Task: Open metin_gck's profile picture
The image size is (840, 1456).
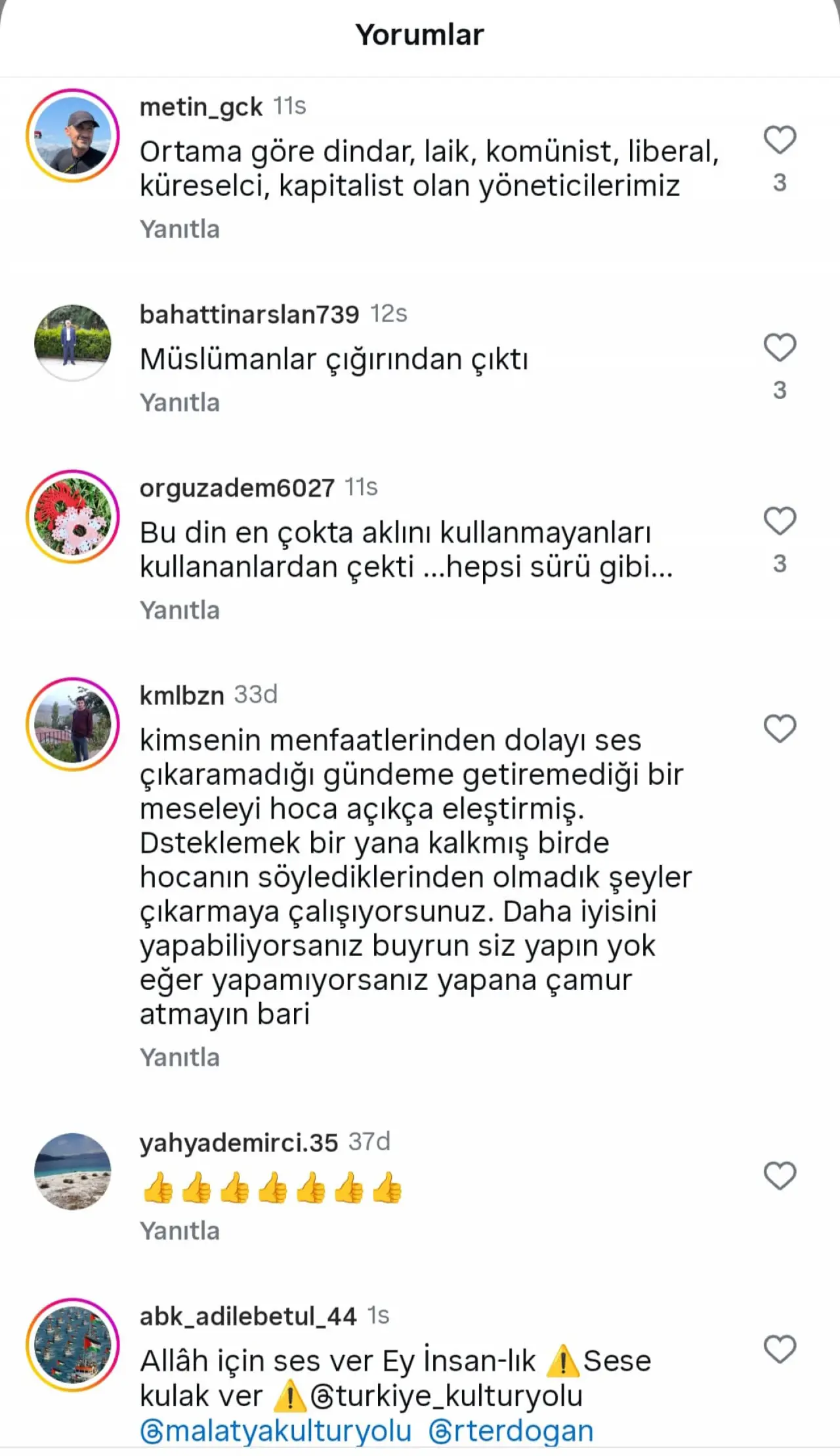Action: (72, 136)
